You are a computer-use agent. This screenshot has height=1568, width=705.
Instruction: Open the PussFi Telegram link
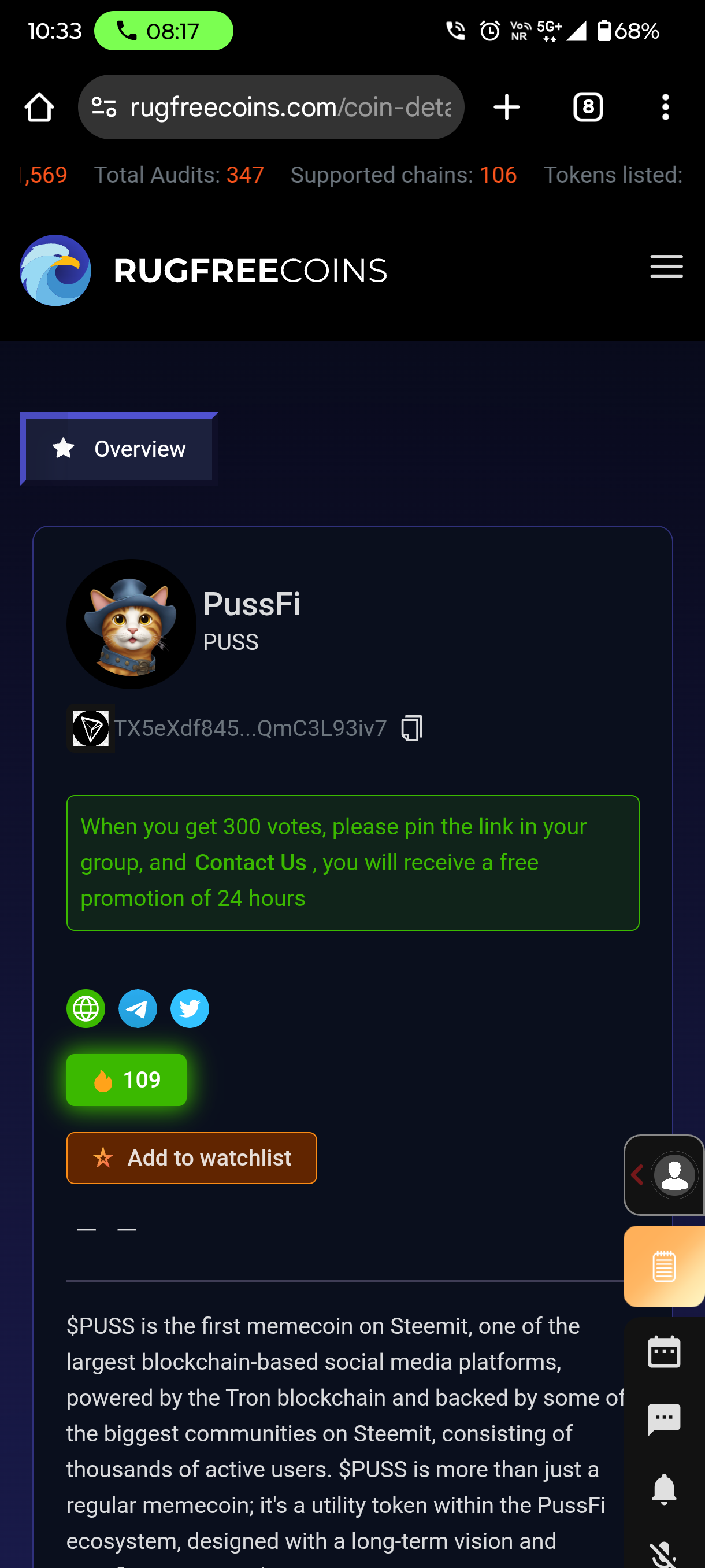pyautogui.click(x=138, y=1008)
